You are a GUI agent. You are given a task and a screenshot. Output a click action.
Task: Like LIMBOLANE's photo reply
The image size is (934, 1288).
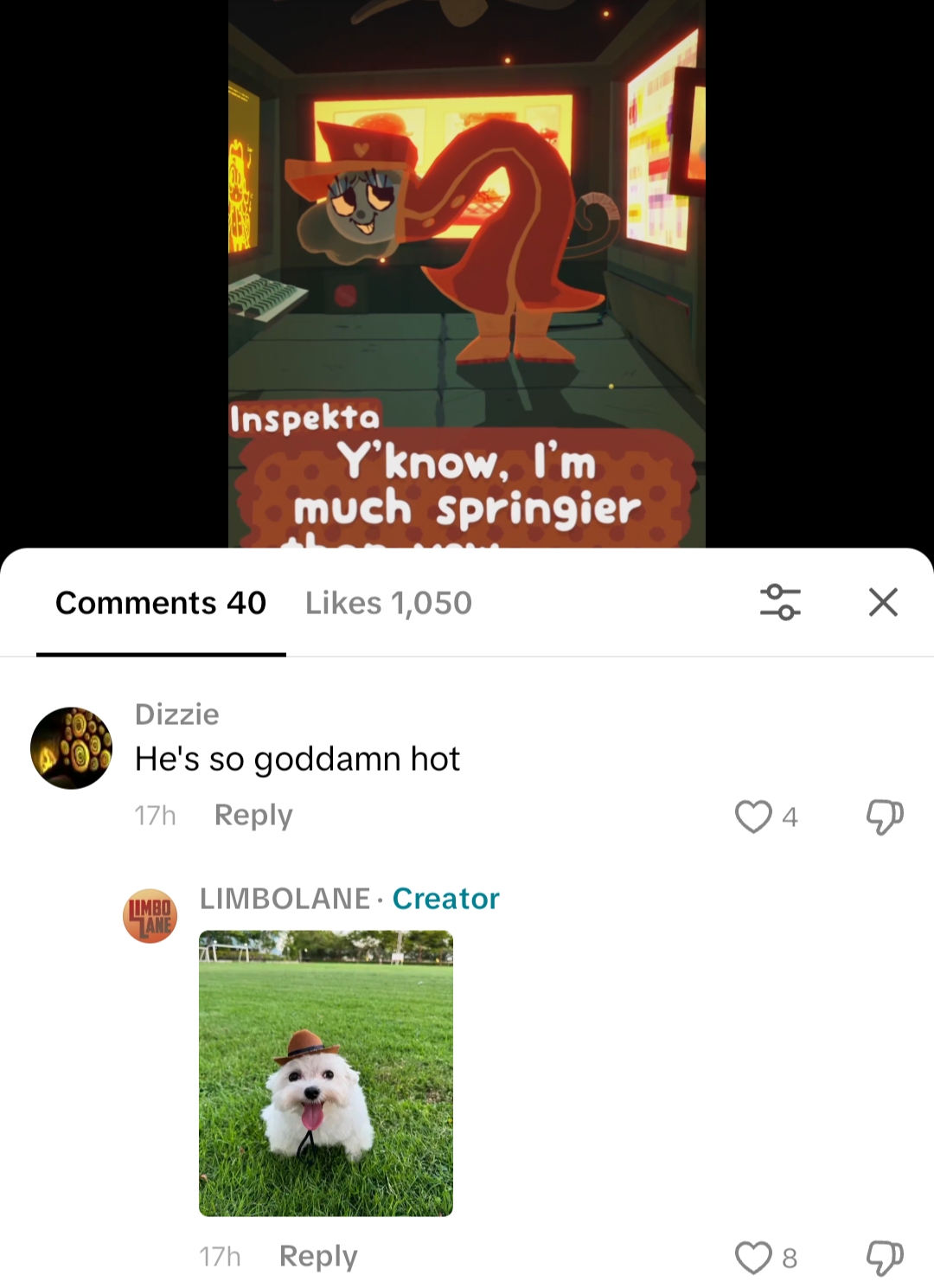[x=753, y=1258]
